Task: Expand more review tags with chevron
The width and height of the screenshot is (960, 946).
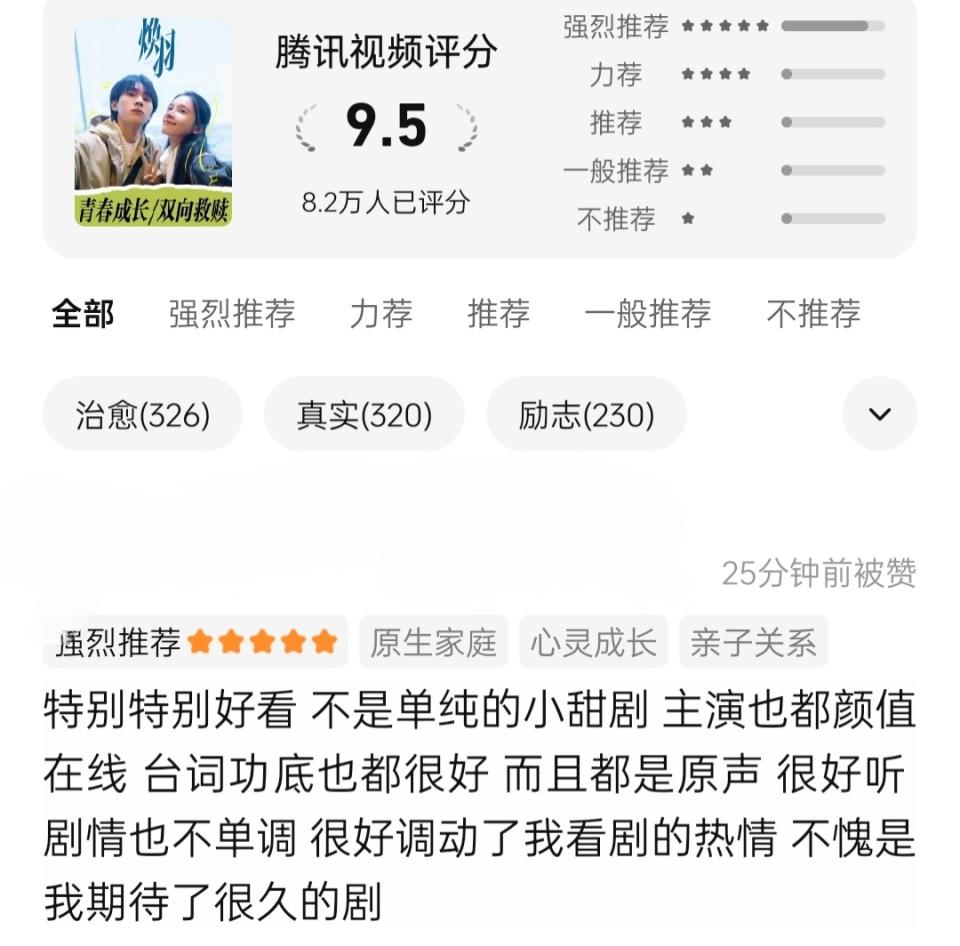Action: 879,414
